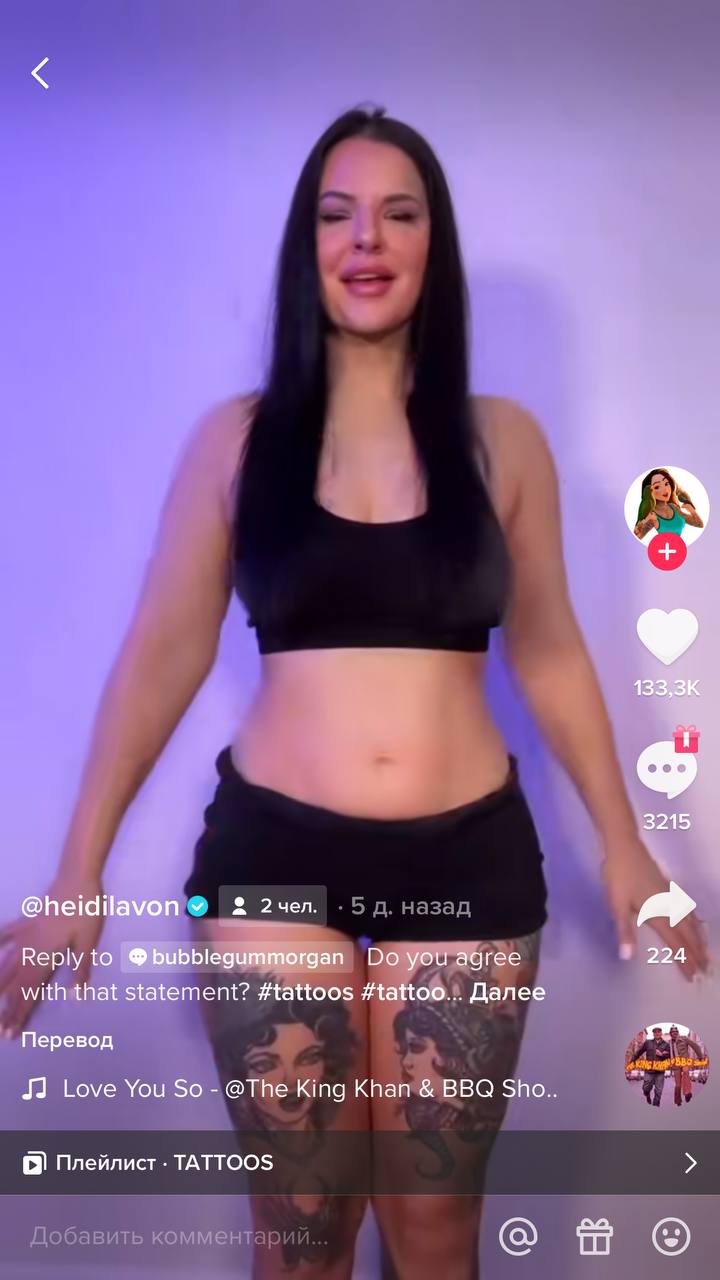Image resolution: width=720 pixels, height=1280 pixels.
Task: Tap the Добавить комментарий field
Action: tap(180, 1237)
